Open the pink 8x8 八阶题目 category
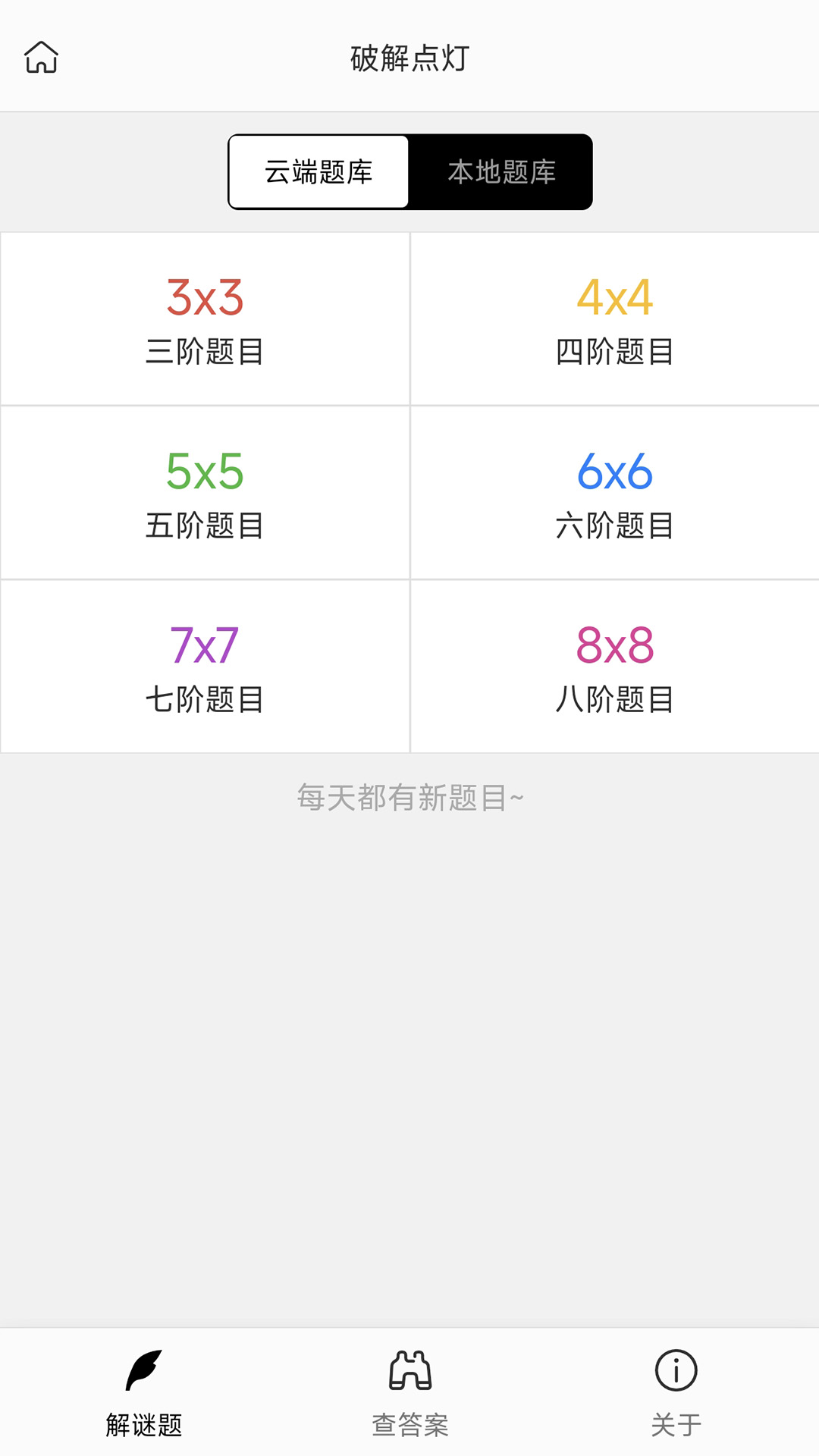Viewport: 819px width, 1456px height. point(614,664)
